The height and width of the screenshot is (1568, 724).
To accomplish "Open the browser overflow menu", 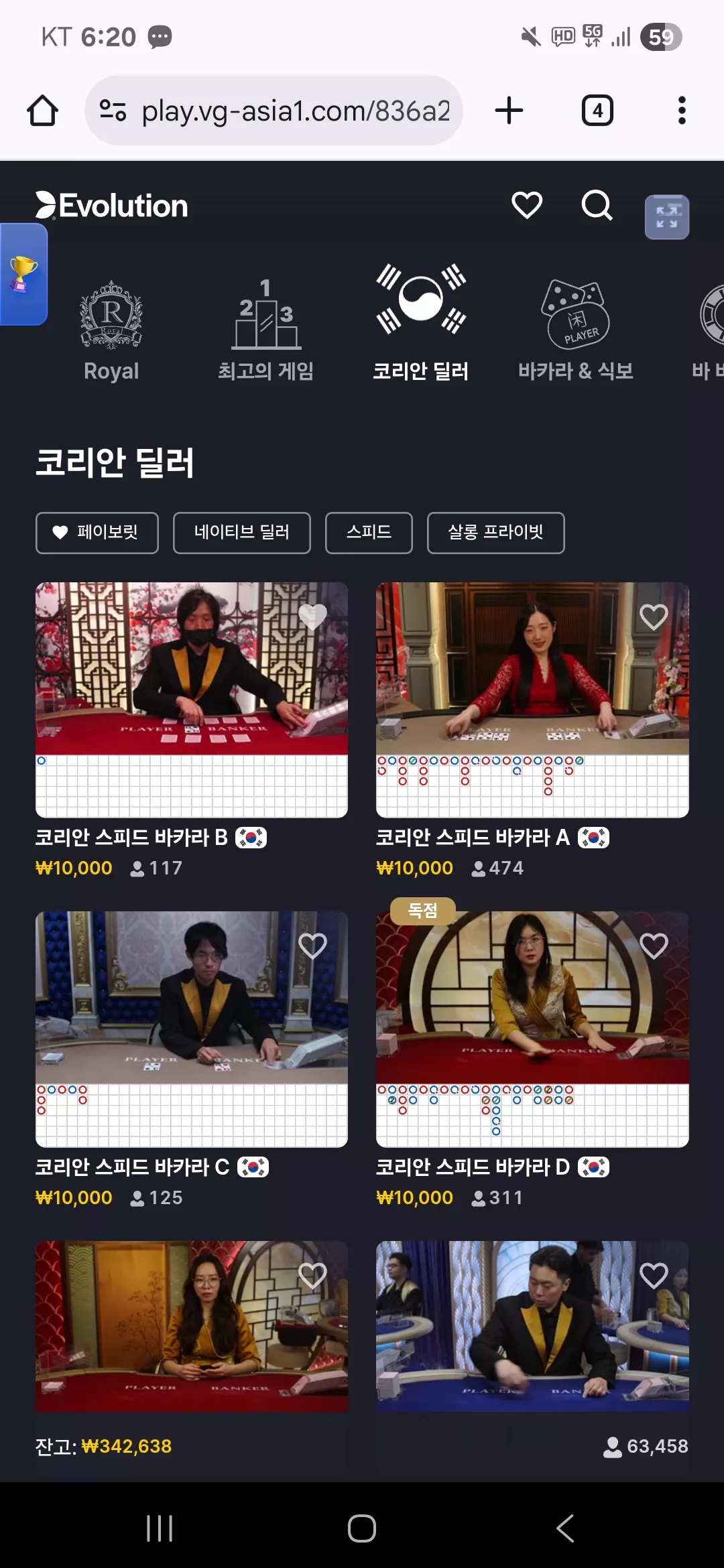I will (682, 111).
